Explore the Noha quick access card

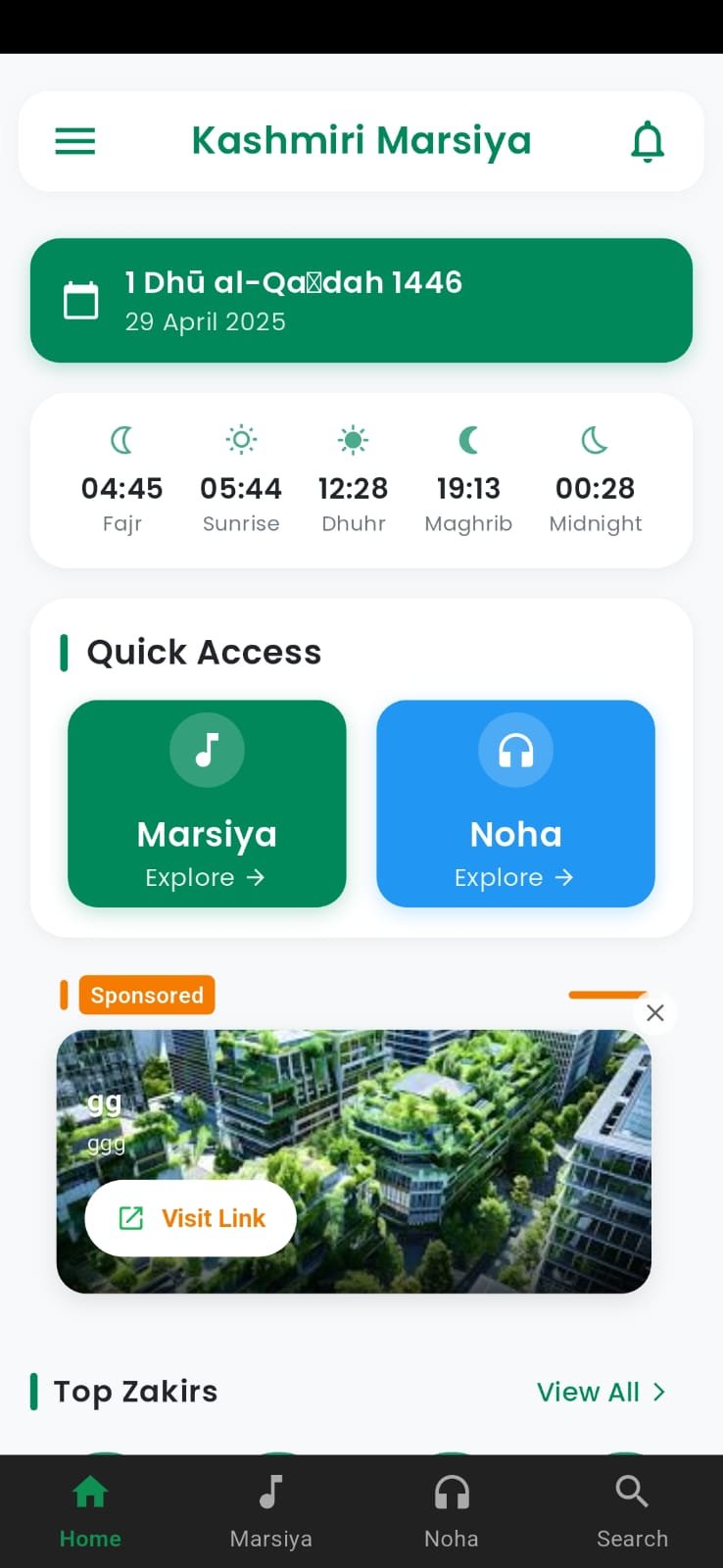point(515,804)
